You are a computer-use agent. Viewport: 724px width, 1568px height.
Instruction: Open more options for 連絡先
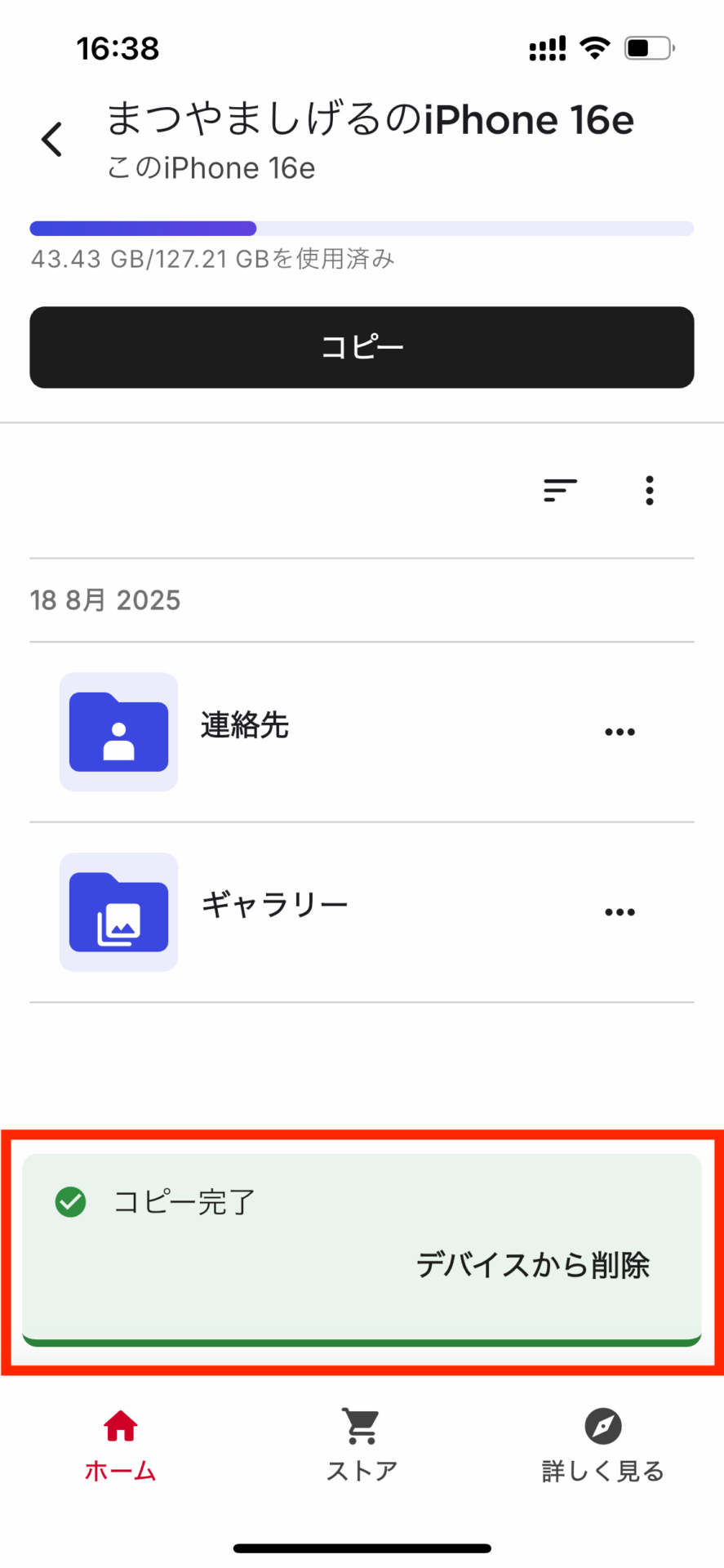click(x=620, y=732)
